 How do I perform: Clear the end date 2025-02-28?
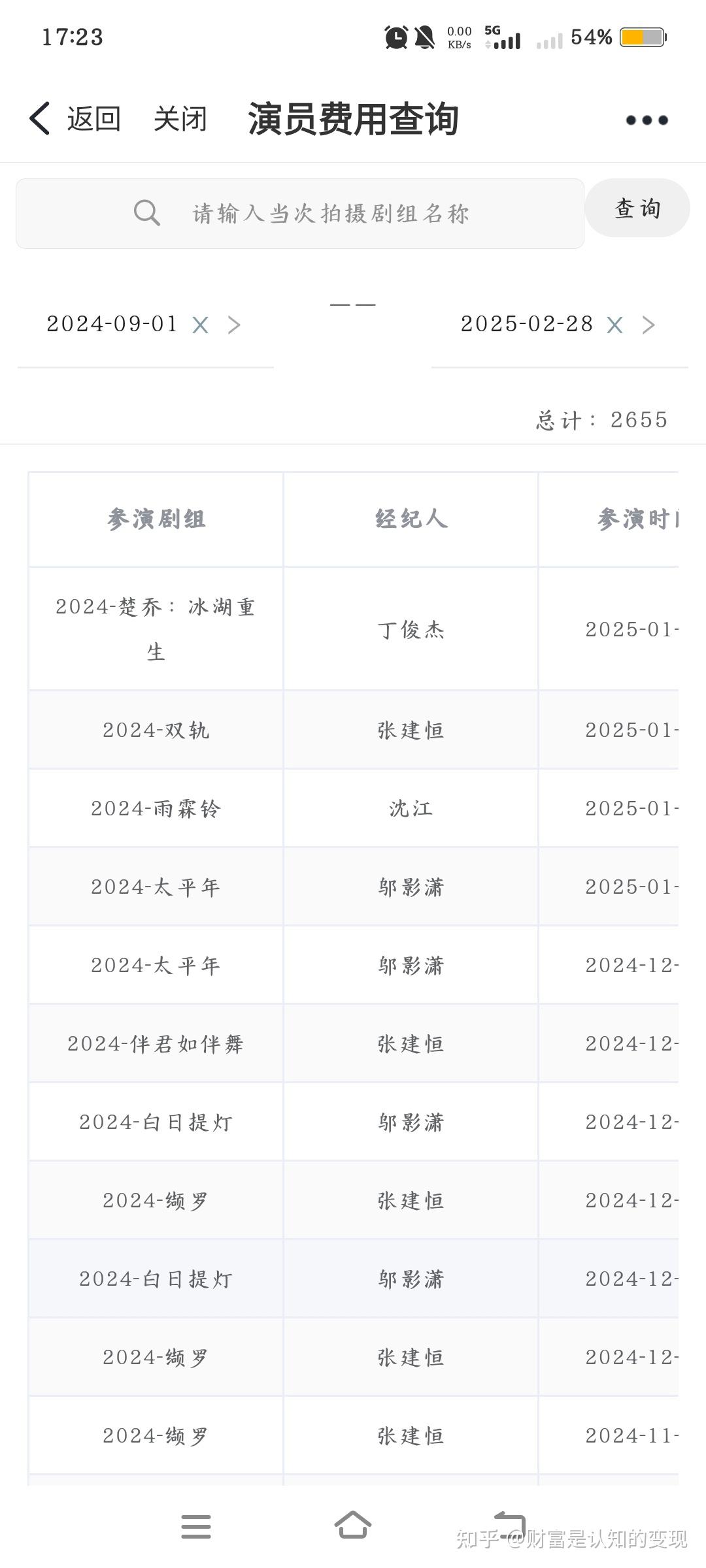point(614,325)
